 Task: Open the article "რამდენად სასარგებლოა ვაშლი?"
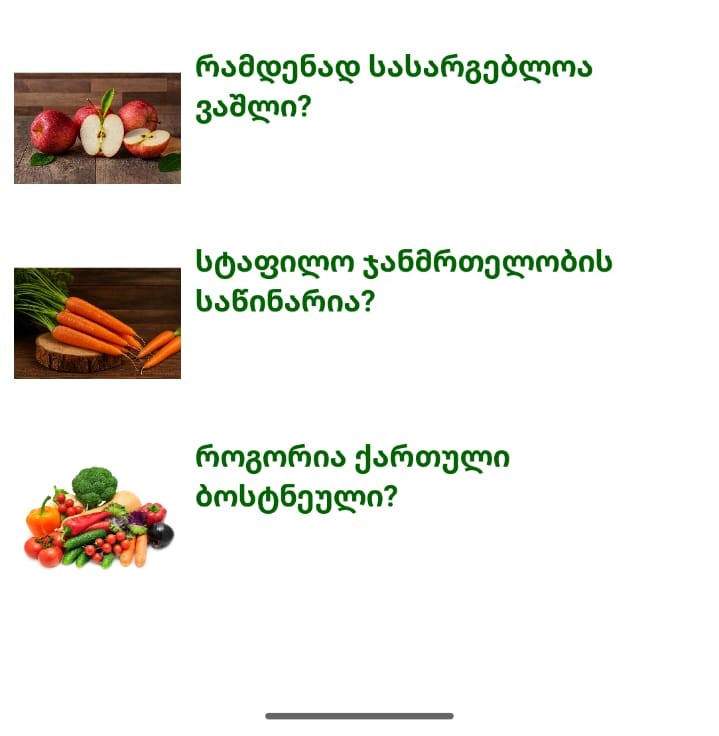coord(394,88)
